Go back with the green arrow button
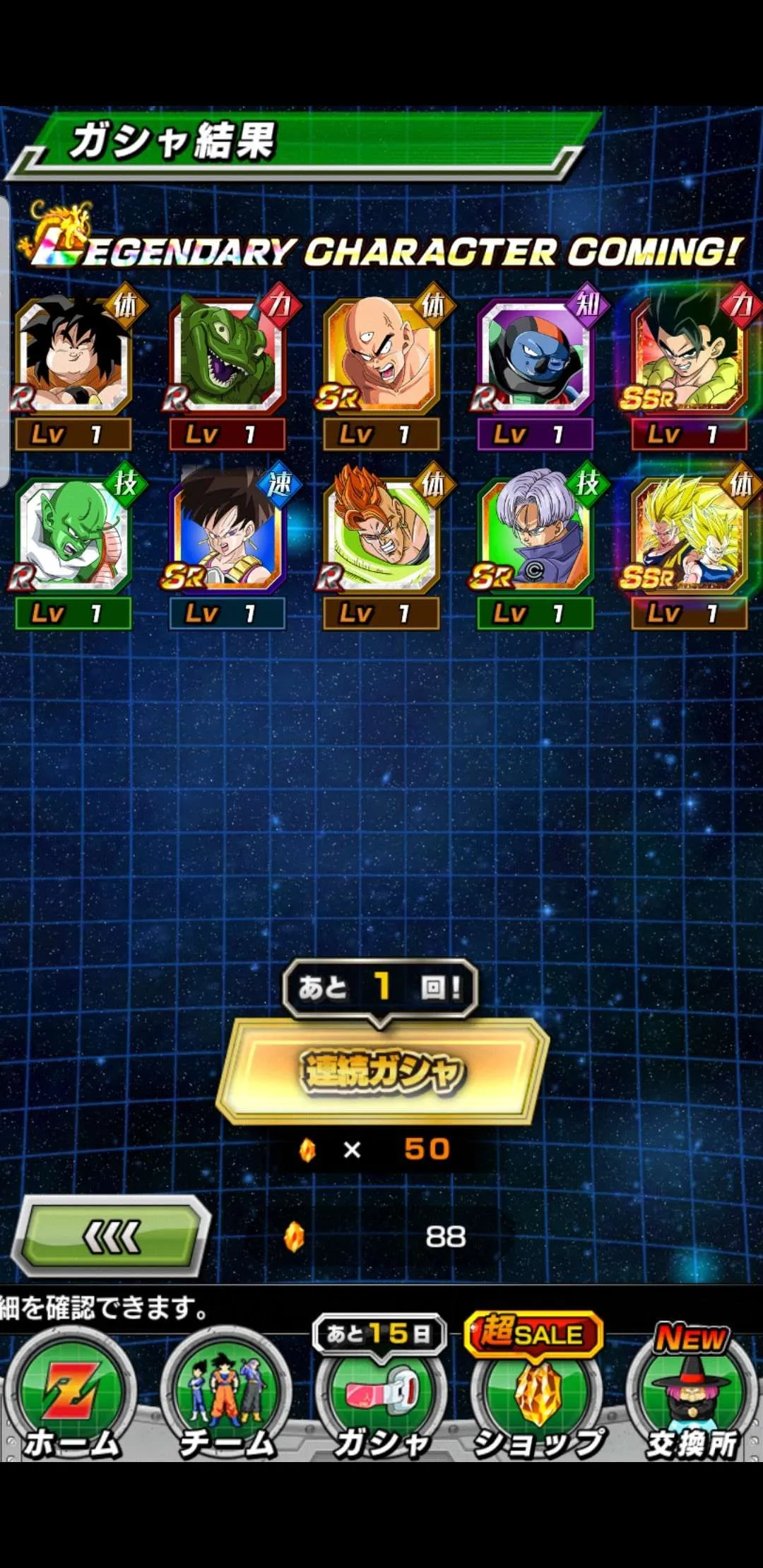Image resolution: width=763 pixels, height=1568 pixels. point(111,1236)
